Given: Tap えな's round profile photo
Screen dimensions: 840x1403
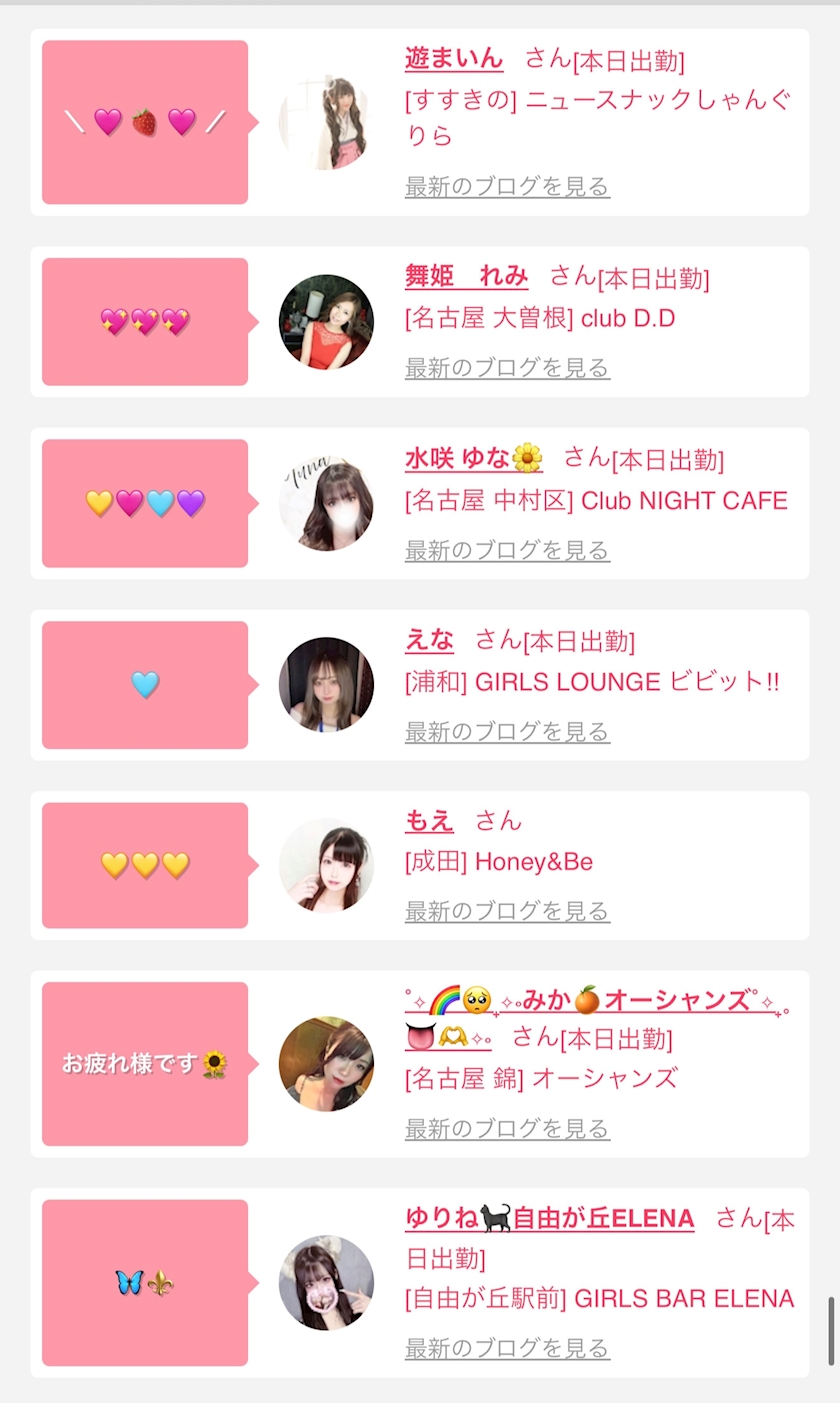Looking at the screenshot, I should pos(326,685).
